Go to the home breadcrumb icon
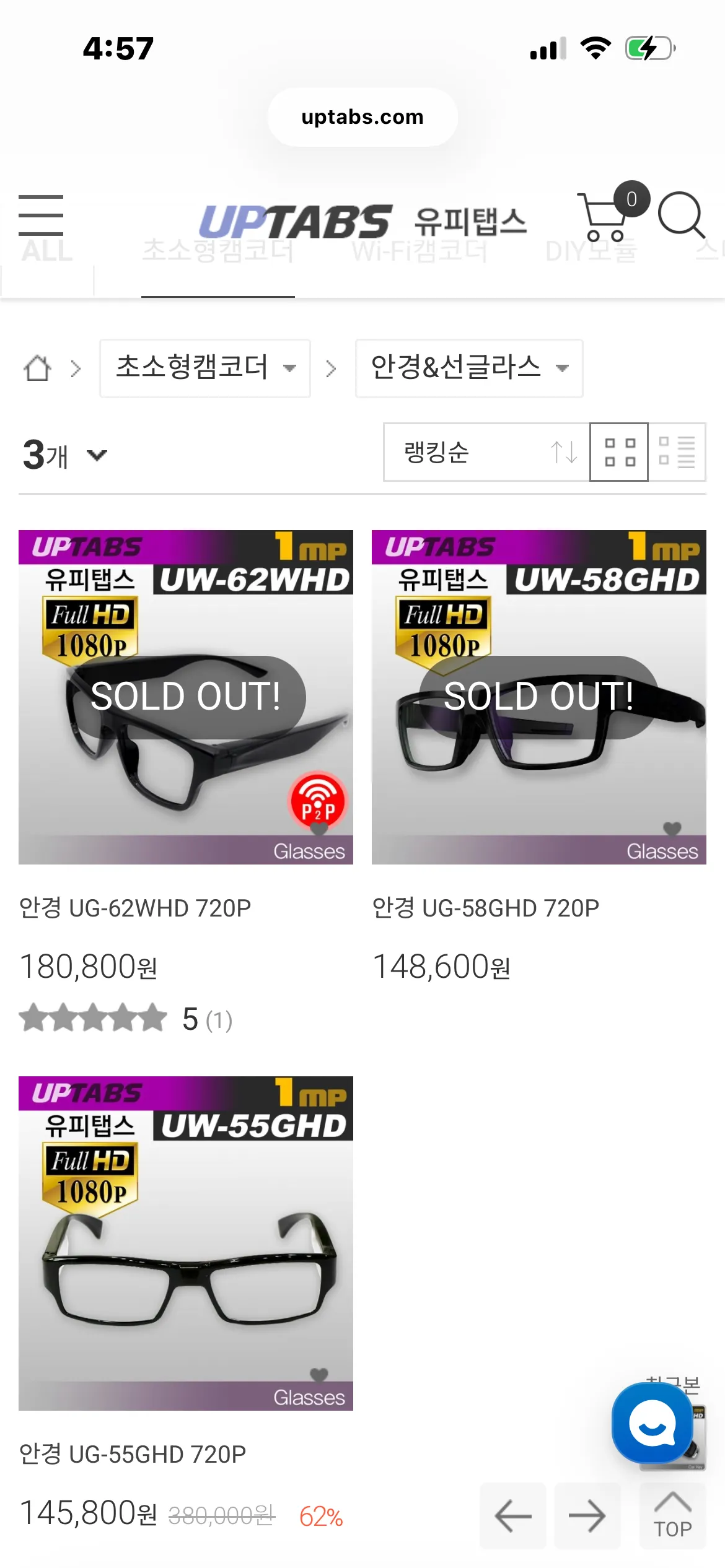Image resolution: width=725 pixels, height=1568 pixels. [37, 368]
